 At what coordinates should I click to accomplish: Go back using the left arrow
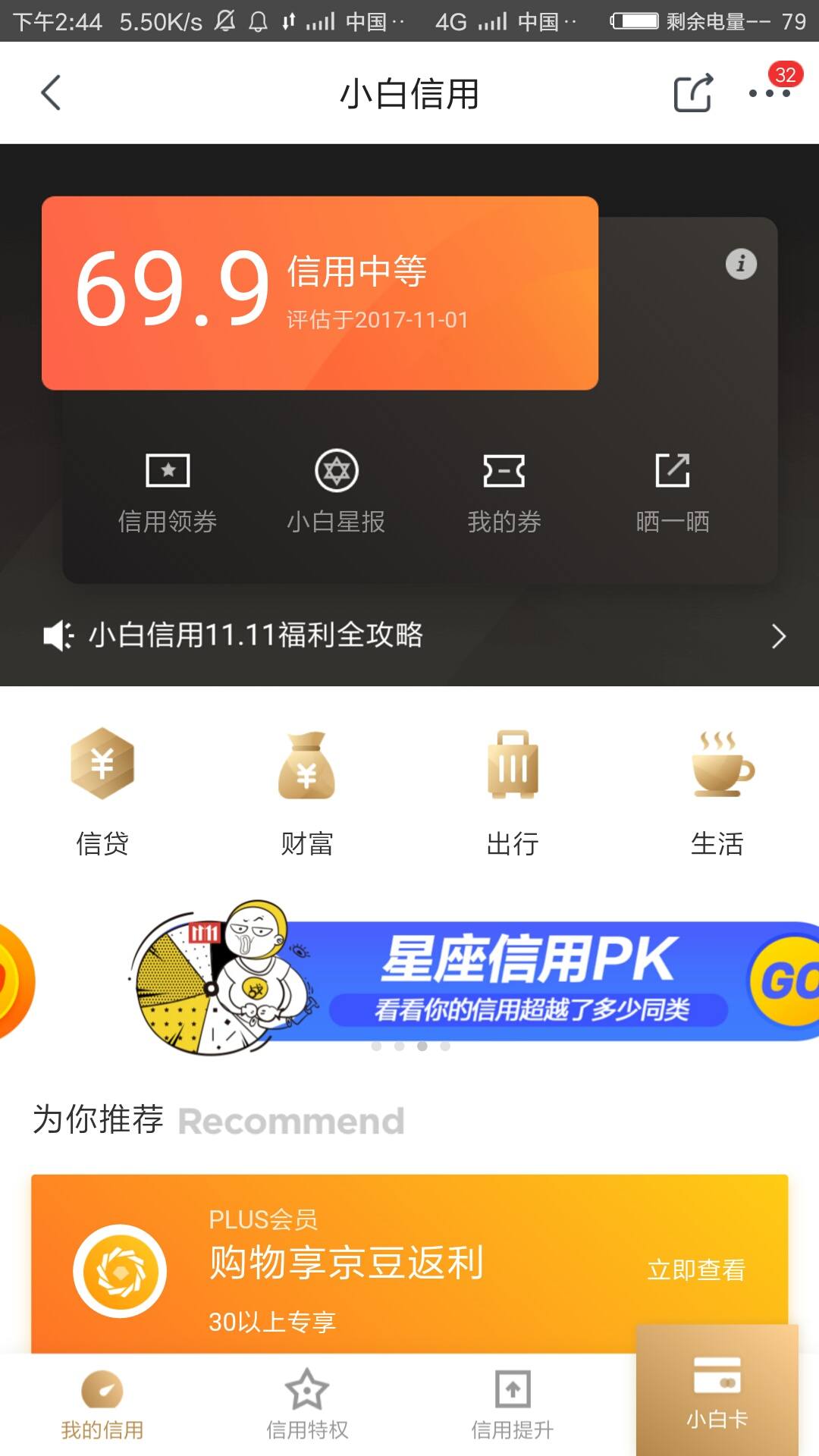pyautogui.click(x=50, y=93)
